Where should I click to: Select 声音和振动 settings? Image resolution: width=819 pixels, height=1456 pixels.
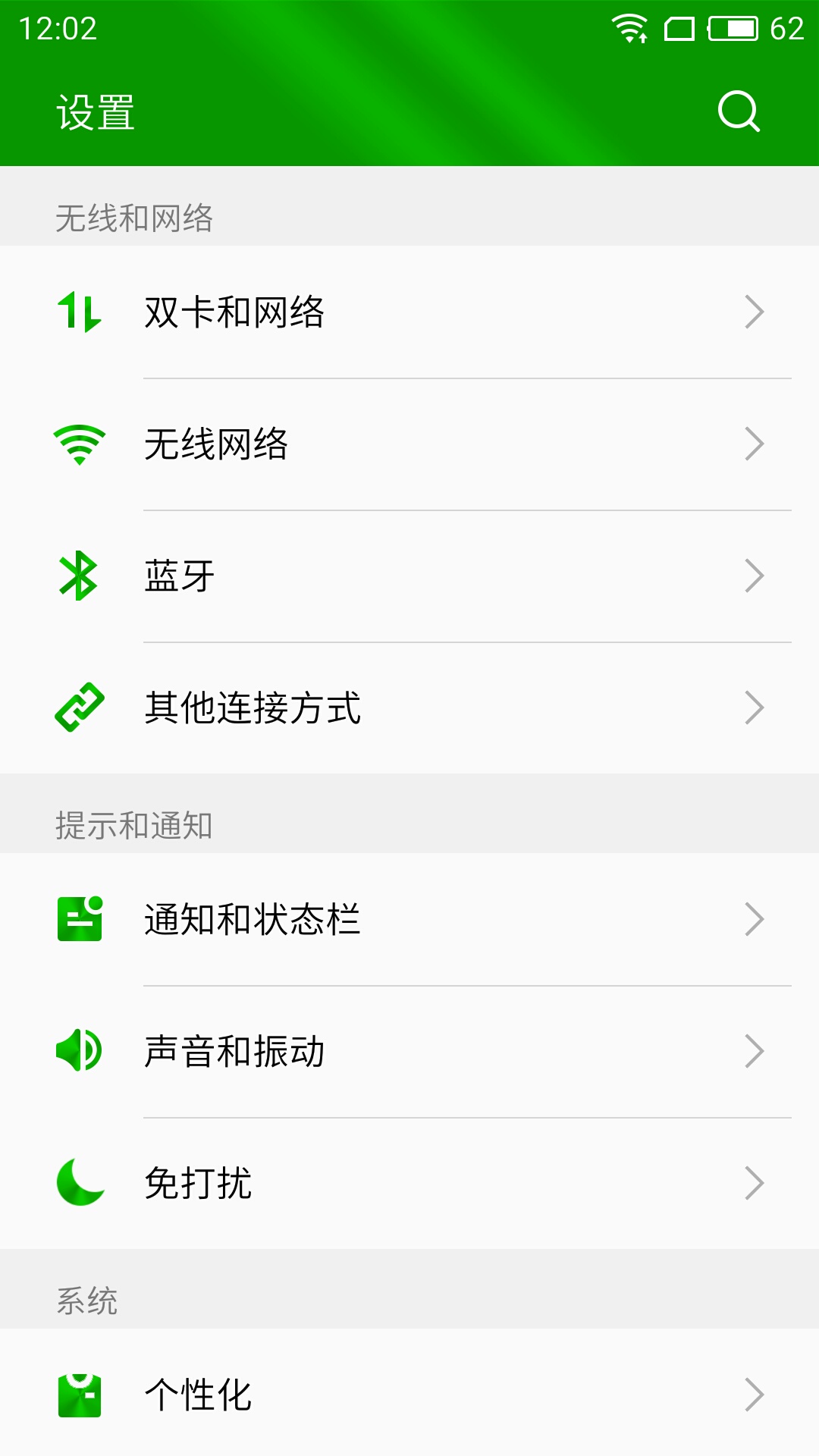[409, 1052]
